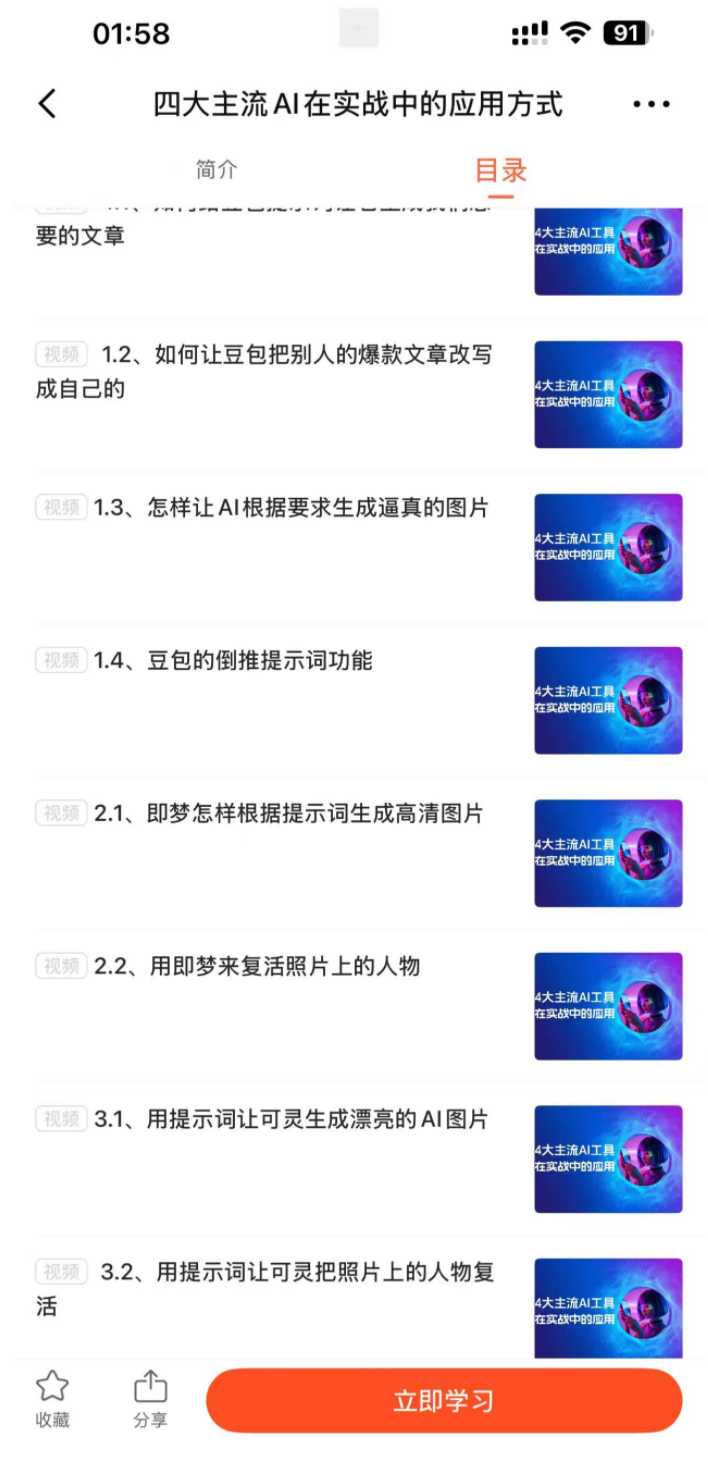Play lesson 1.3 AI生成逼真的图片
Viewport: 708px width, 1470px height.
pyautogui.click(x=290, y=508)
